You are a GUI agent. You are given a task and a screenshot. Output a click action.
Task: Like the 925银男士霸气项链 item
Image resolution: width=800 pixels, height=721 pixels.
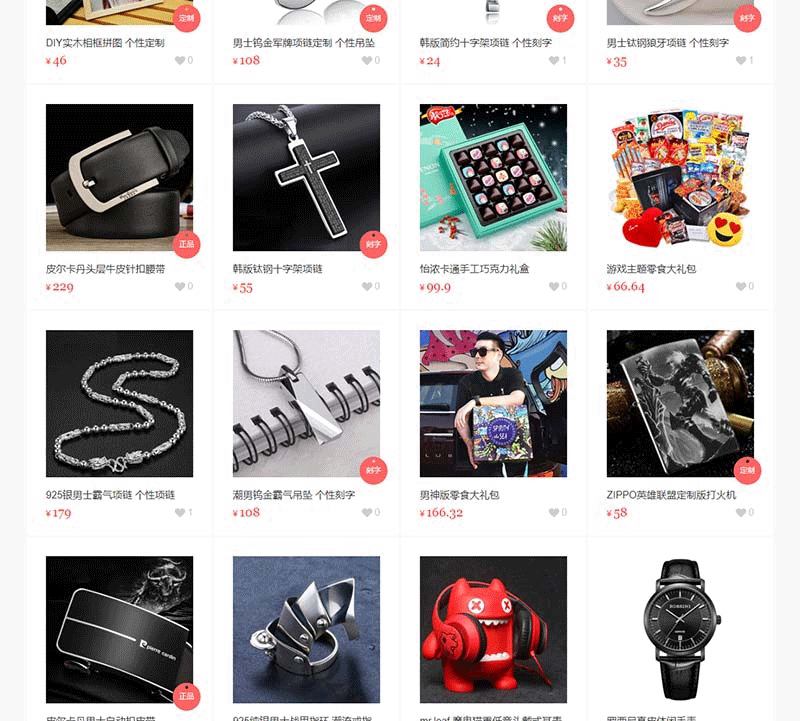point(181,513)
